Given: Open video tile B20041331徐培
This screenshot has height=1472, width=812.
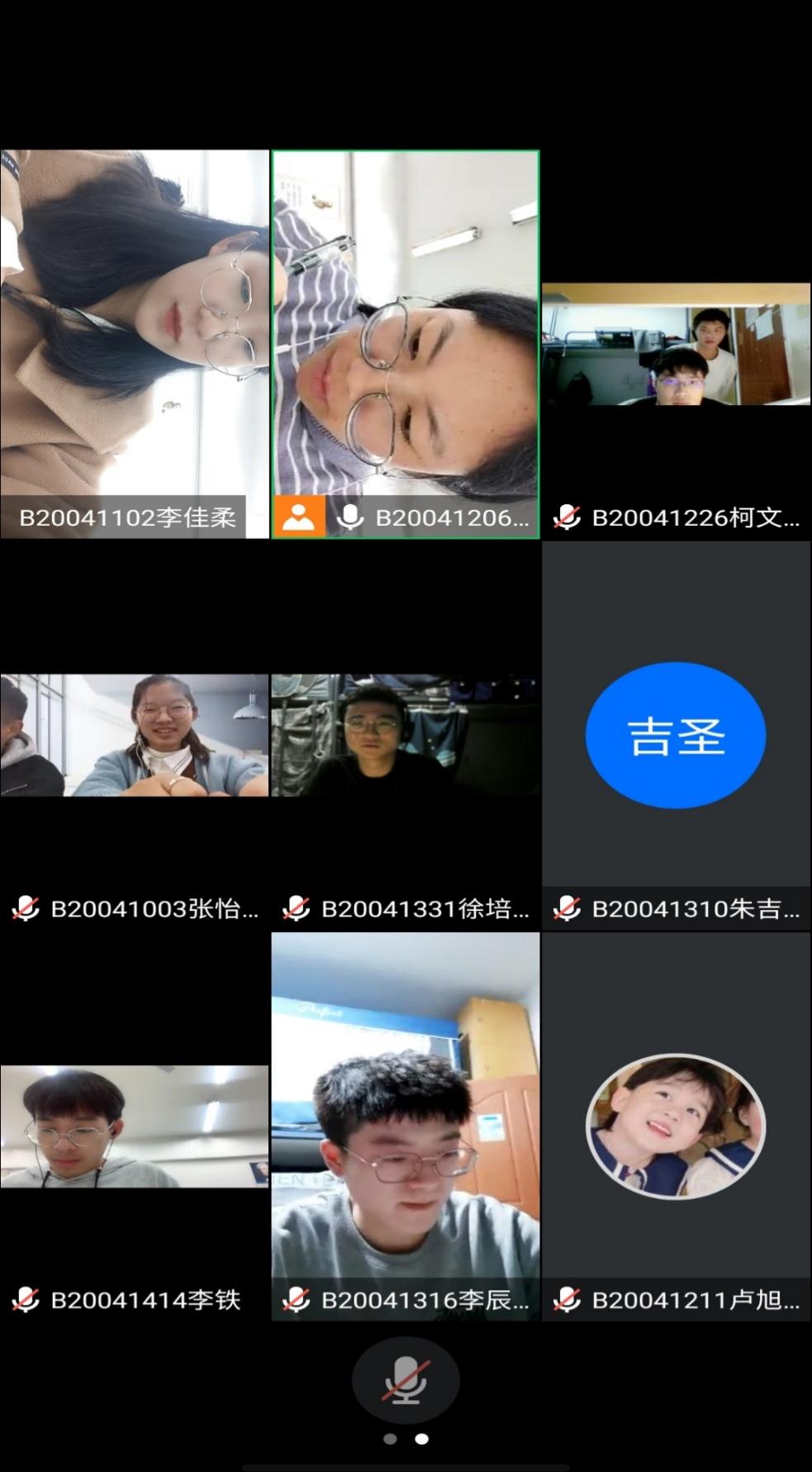Looking at the screenshot, I should [406, 736].
